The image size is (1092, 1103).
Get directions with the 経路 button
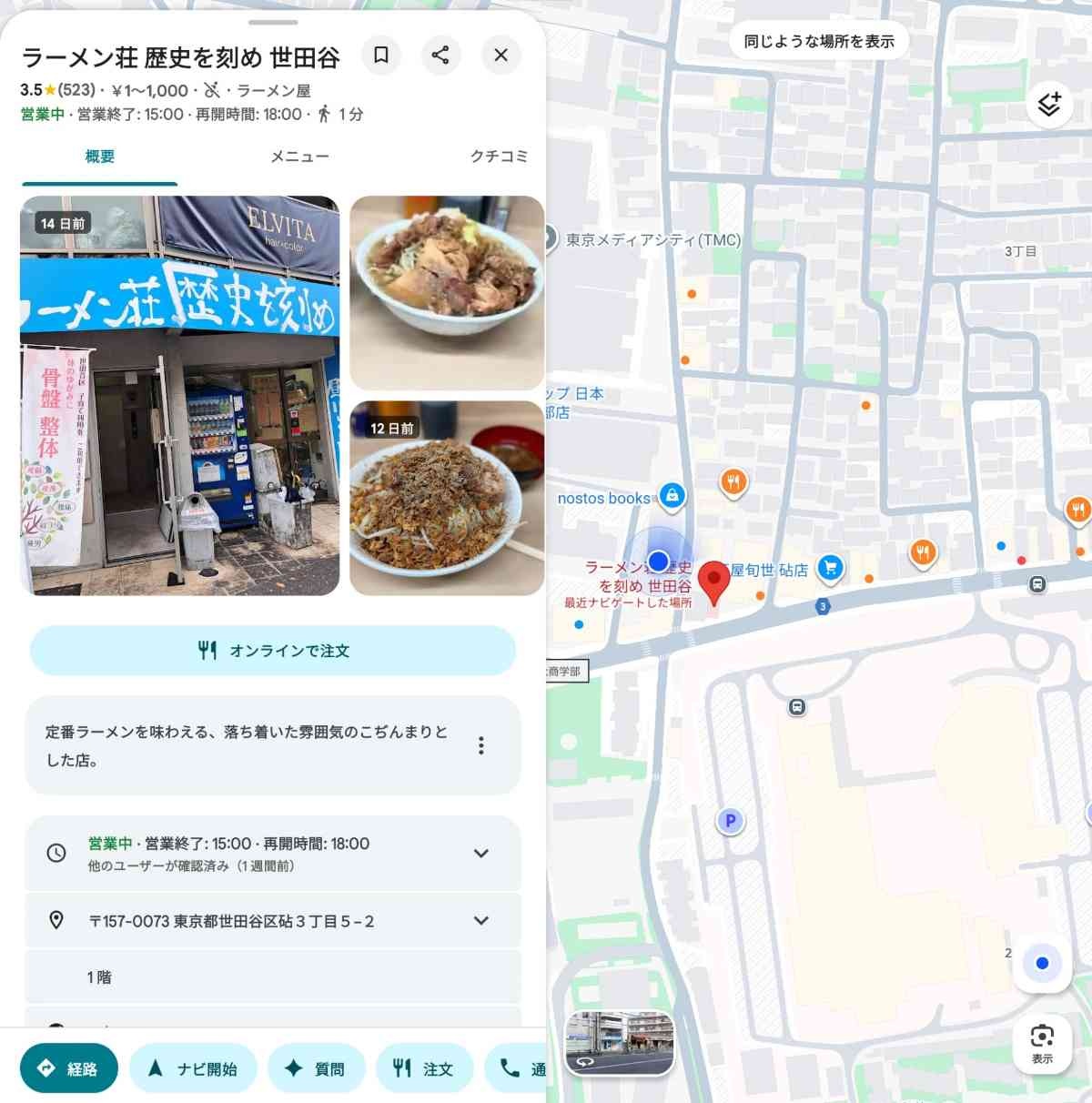[69, 1068]
